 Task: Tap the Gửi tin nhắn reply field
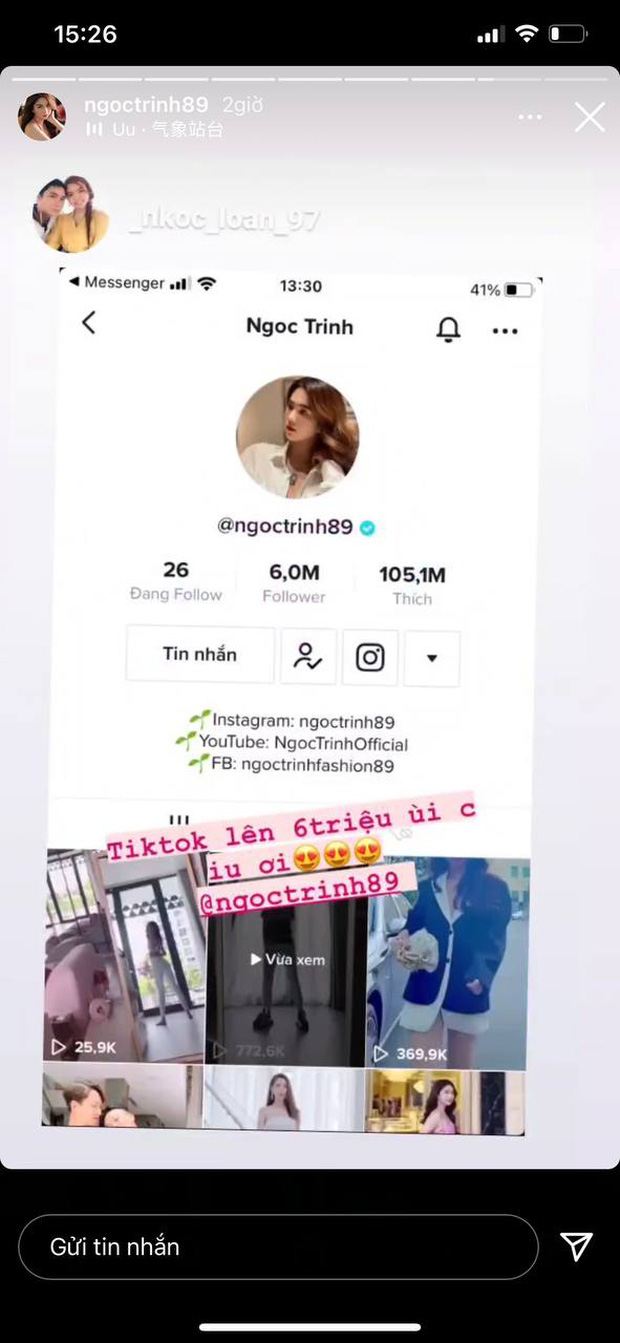[278, 1247]
